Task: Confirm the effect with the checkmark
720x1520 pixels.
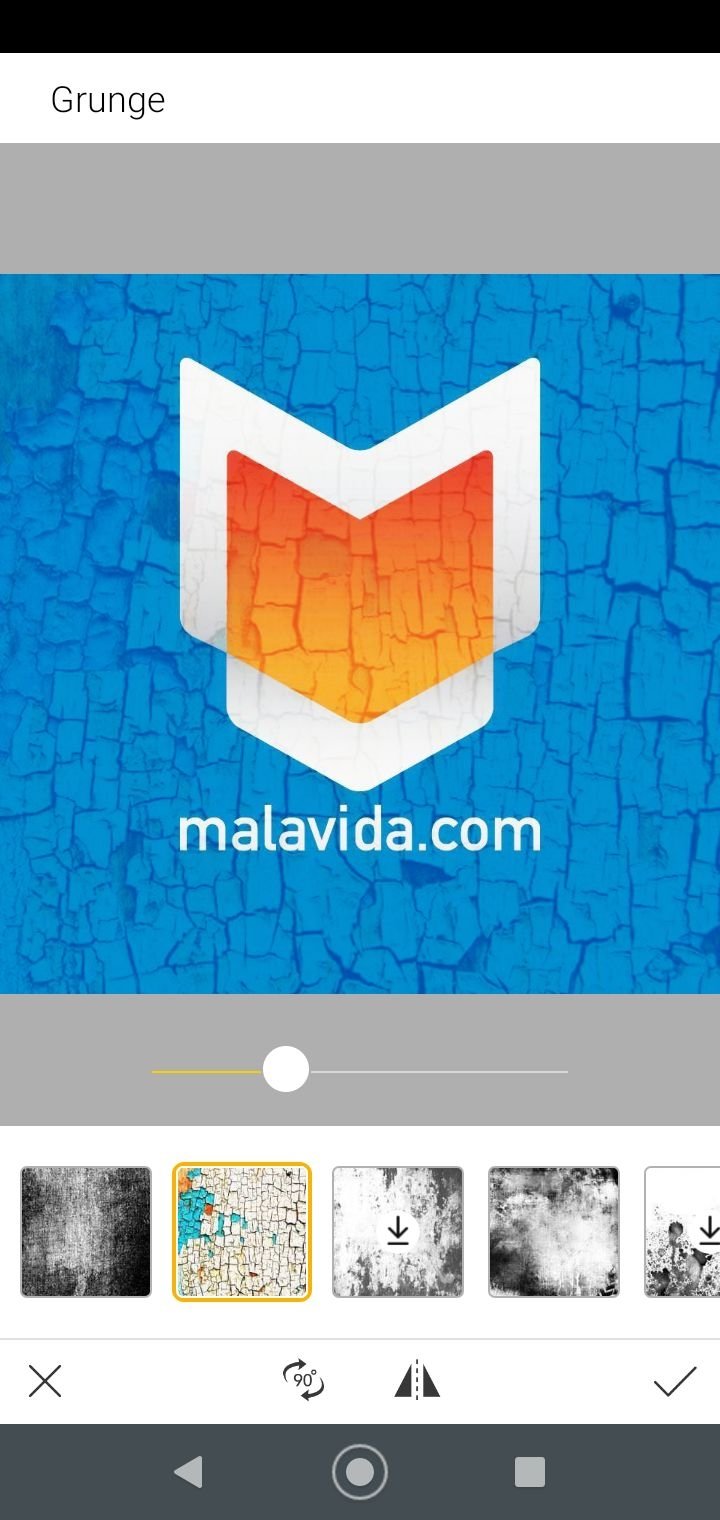Action: pyautogui.click(x=675, y=1382)
